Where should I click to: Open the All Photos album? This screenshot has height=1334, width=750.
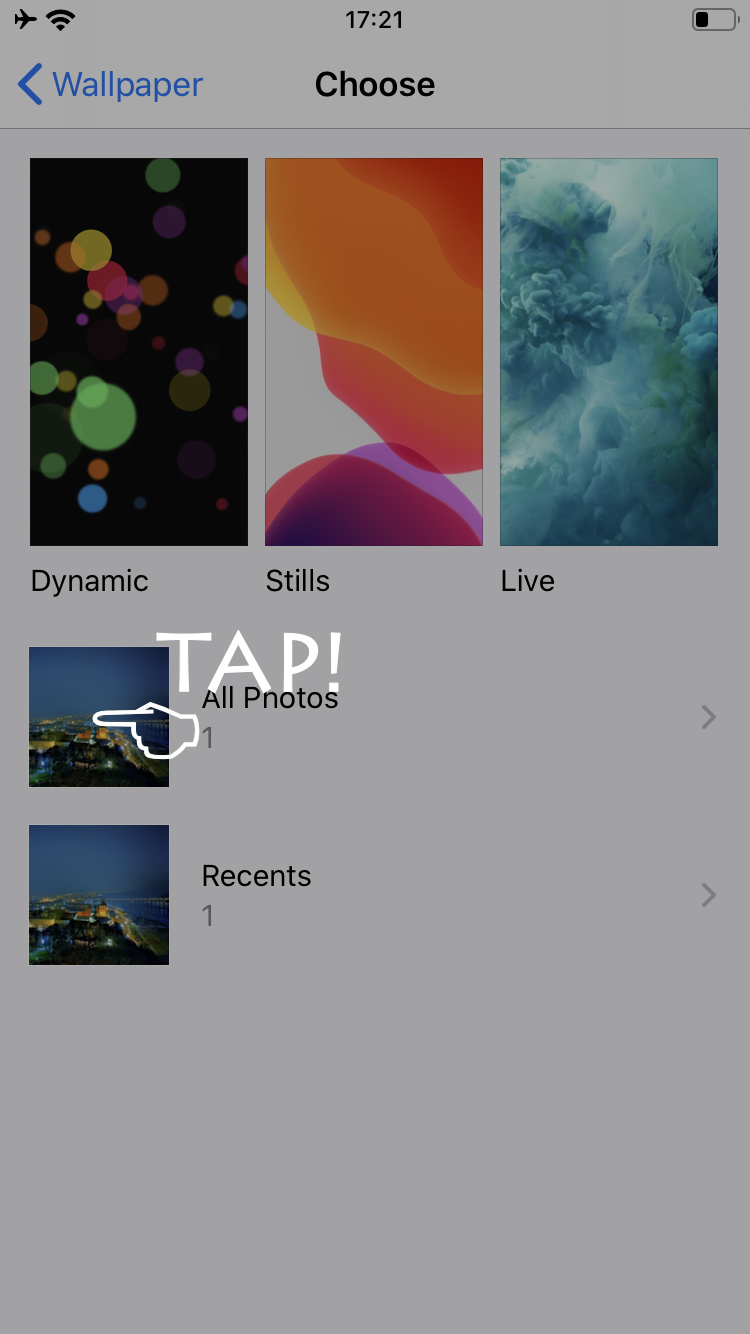click(x=374, y=717)
